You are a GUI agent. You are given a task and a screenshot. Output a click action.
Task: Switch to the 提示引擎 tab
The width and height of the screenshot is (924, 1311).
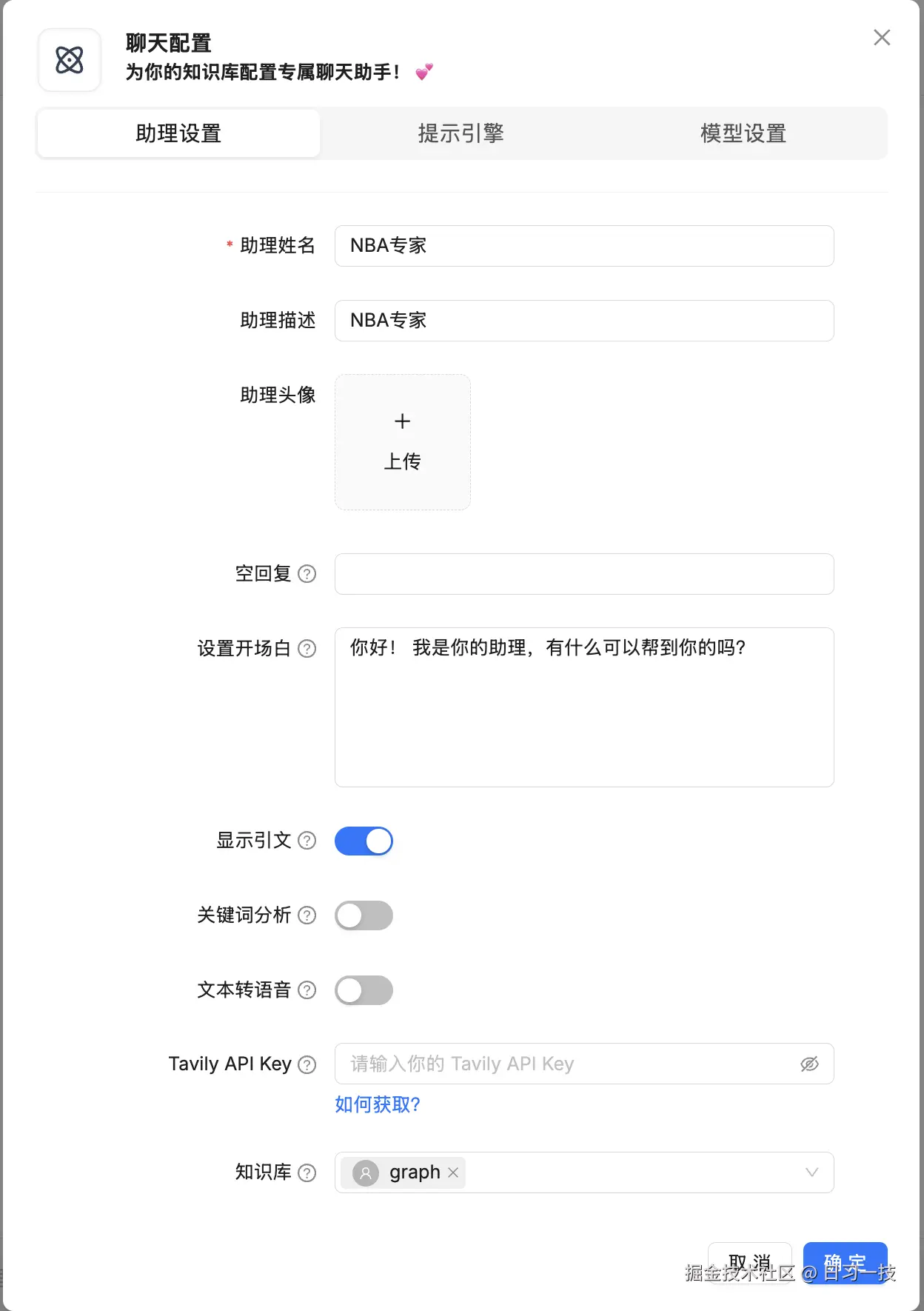tap(461, 133)
